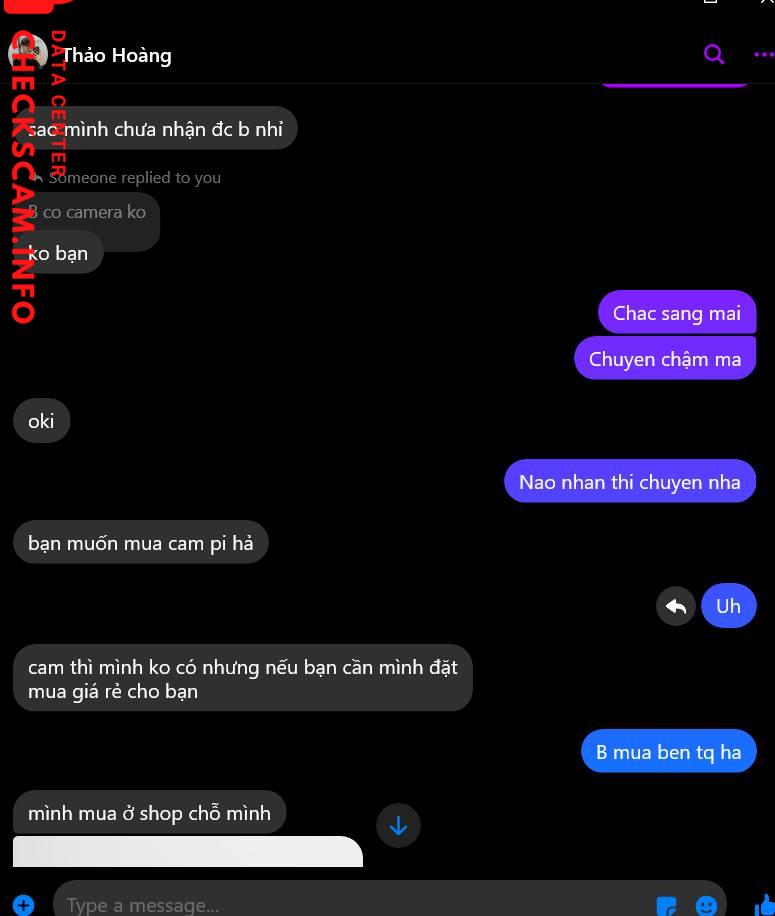Open Thảo Hoàng's profile from the header
Image resolution: width=775 pixels, height=916 pixels.
tap(117, 55)
